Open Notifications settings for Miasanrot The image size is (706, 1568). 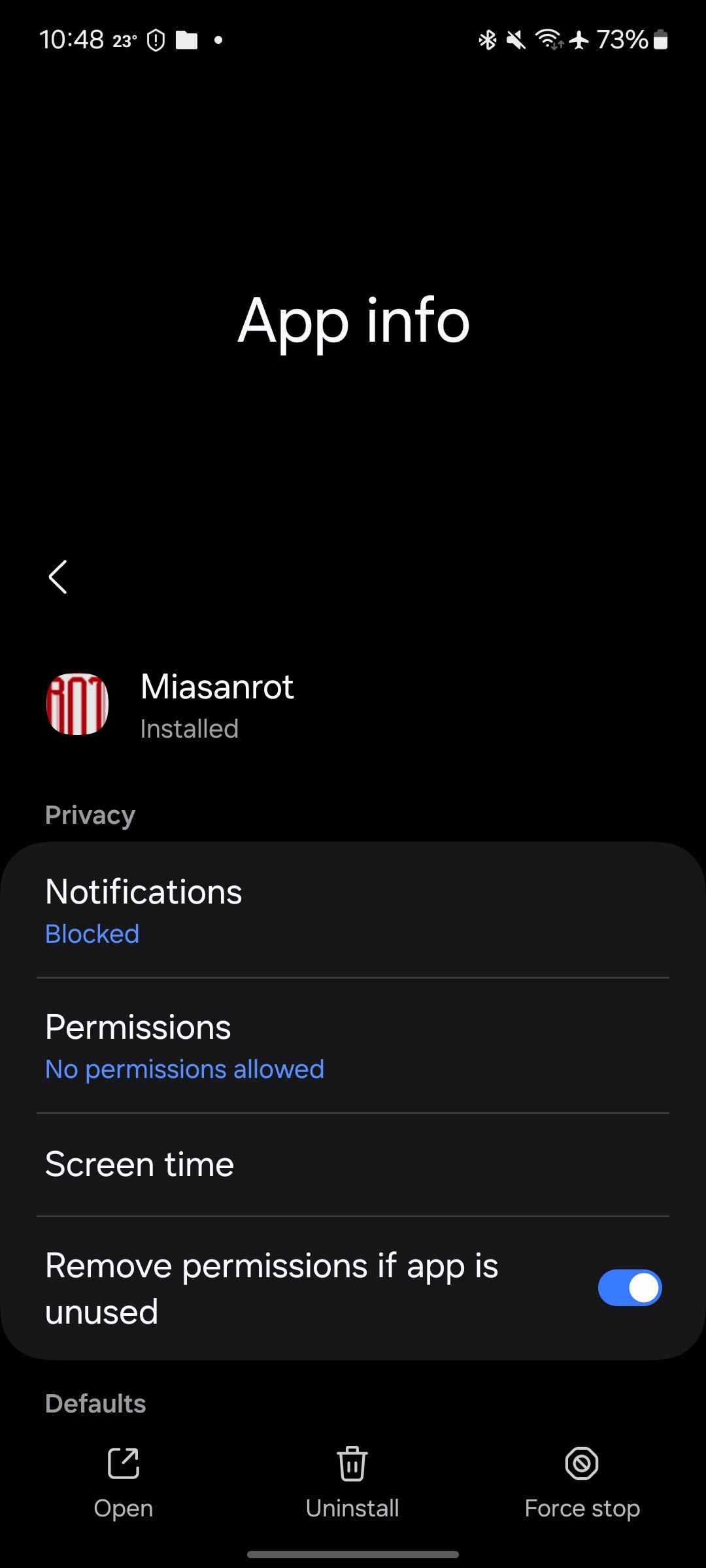pyautogui.click(x=353, y=910)
